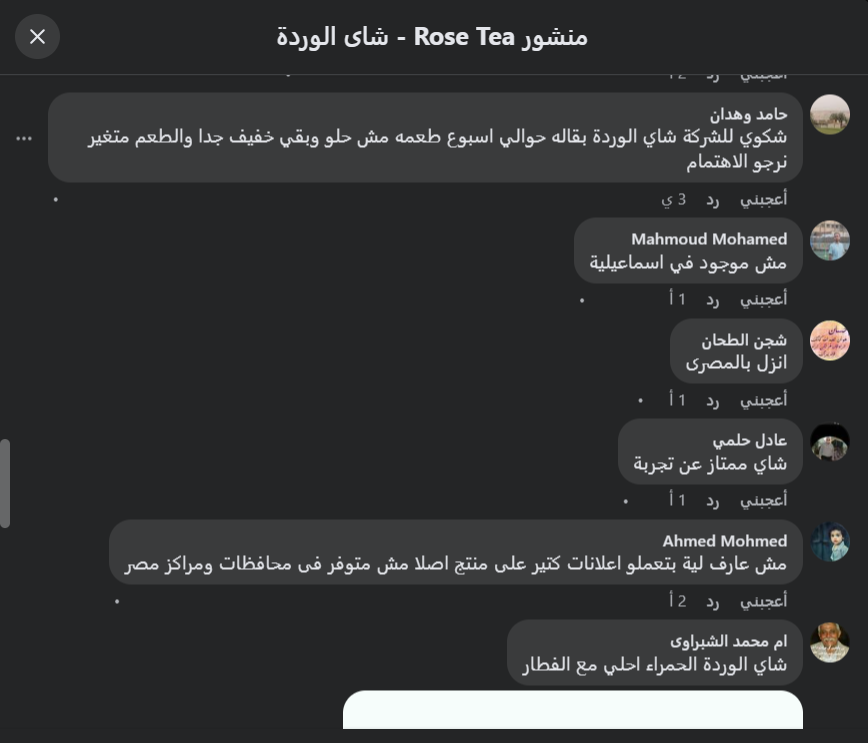Viewport: 868px width, 743px height.
Task: Like Mahmoud Mohamed's comment
Action: click(x=763, y=299)
